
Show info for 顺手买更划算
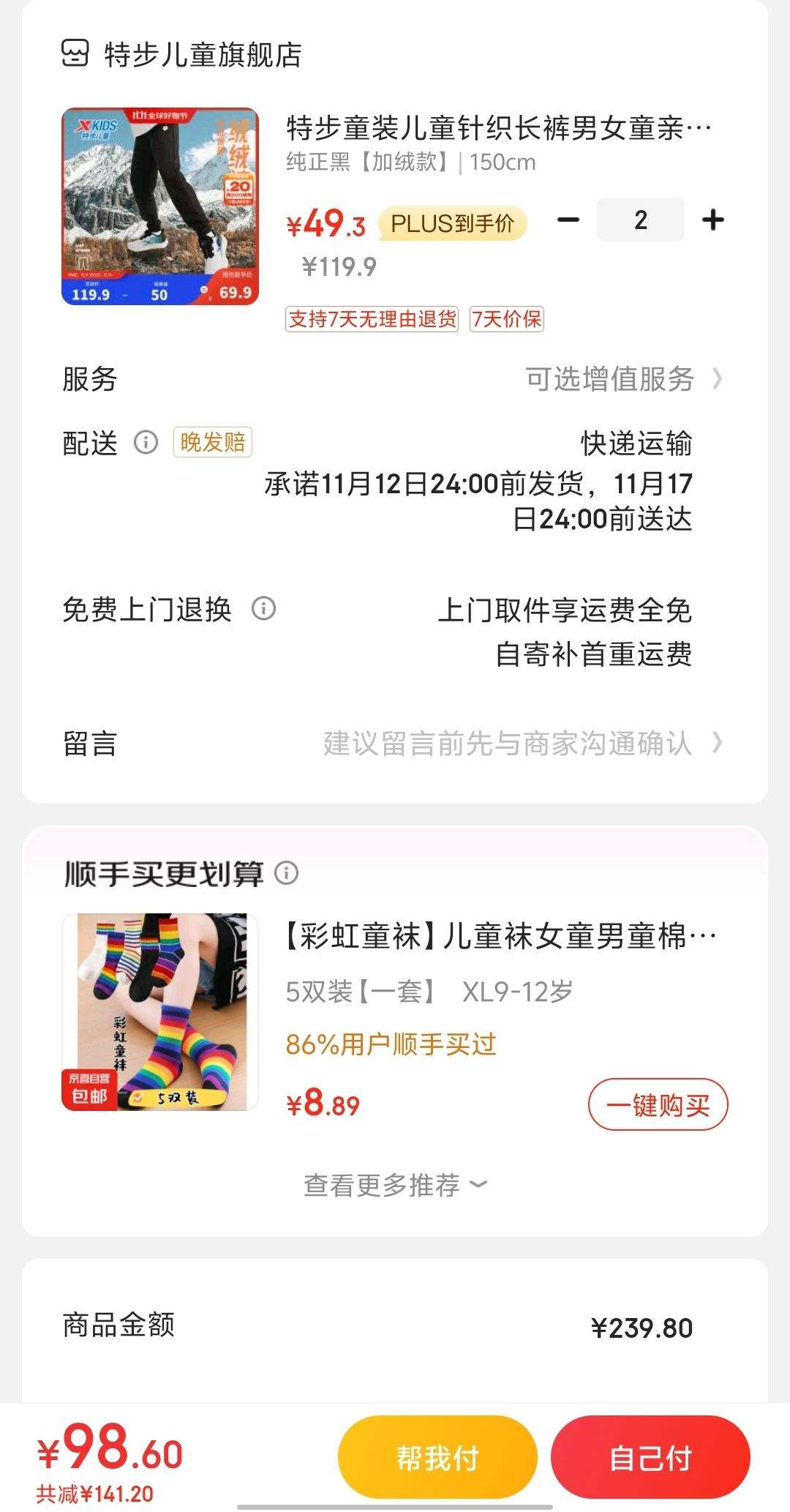pos(286,872)
